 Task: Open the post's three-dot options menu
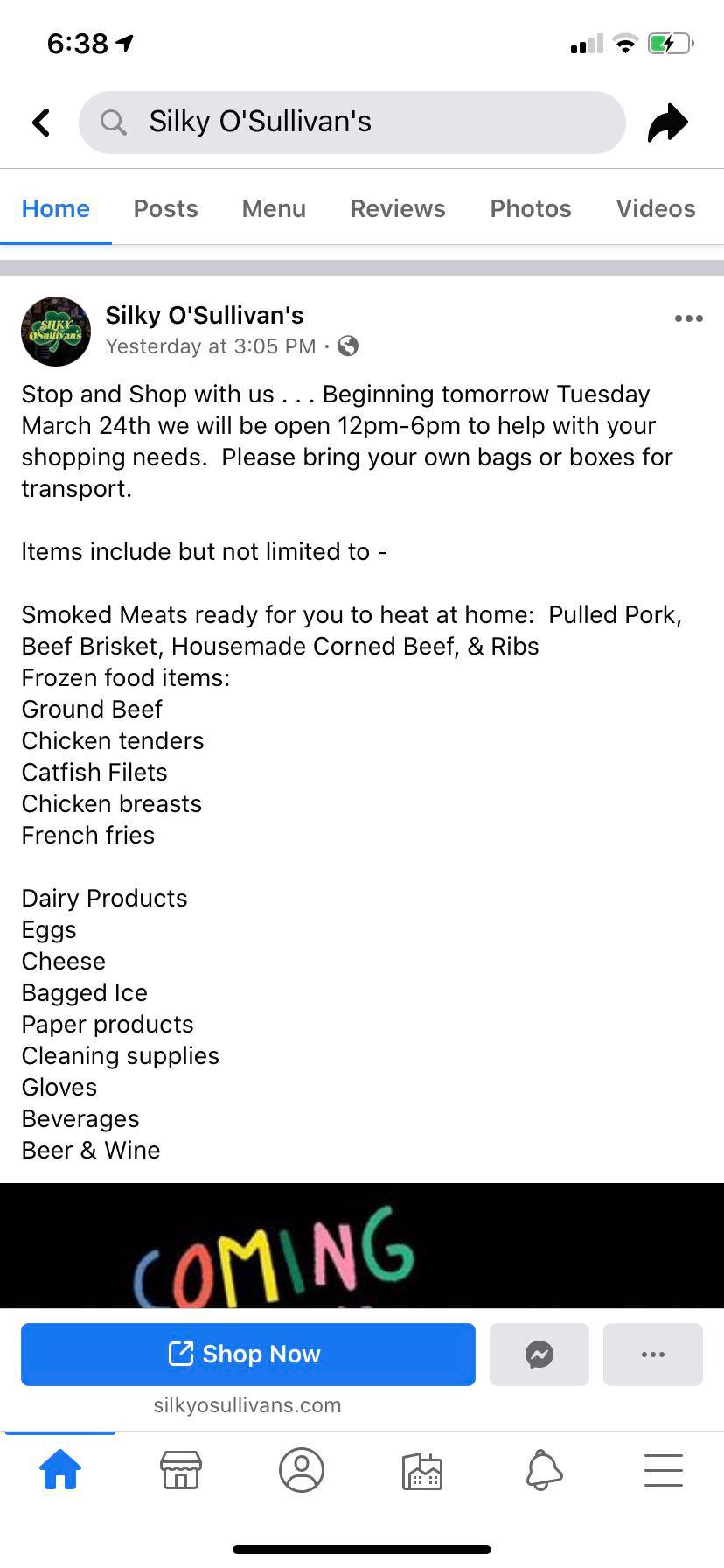click(688, 318)
